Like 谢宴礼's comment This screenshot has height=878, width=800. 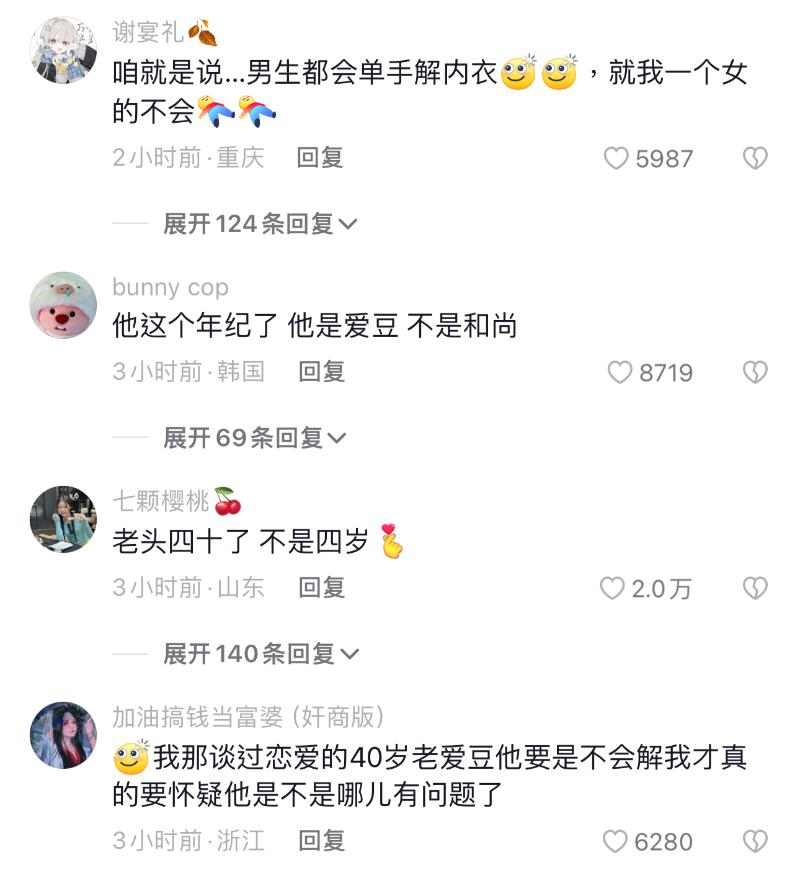pyautogui.click(x=617, y=158)
